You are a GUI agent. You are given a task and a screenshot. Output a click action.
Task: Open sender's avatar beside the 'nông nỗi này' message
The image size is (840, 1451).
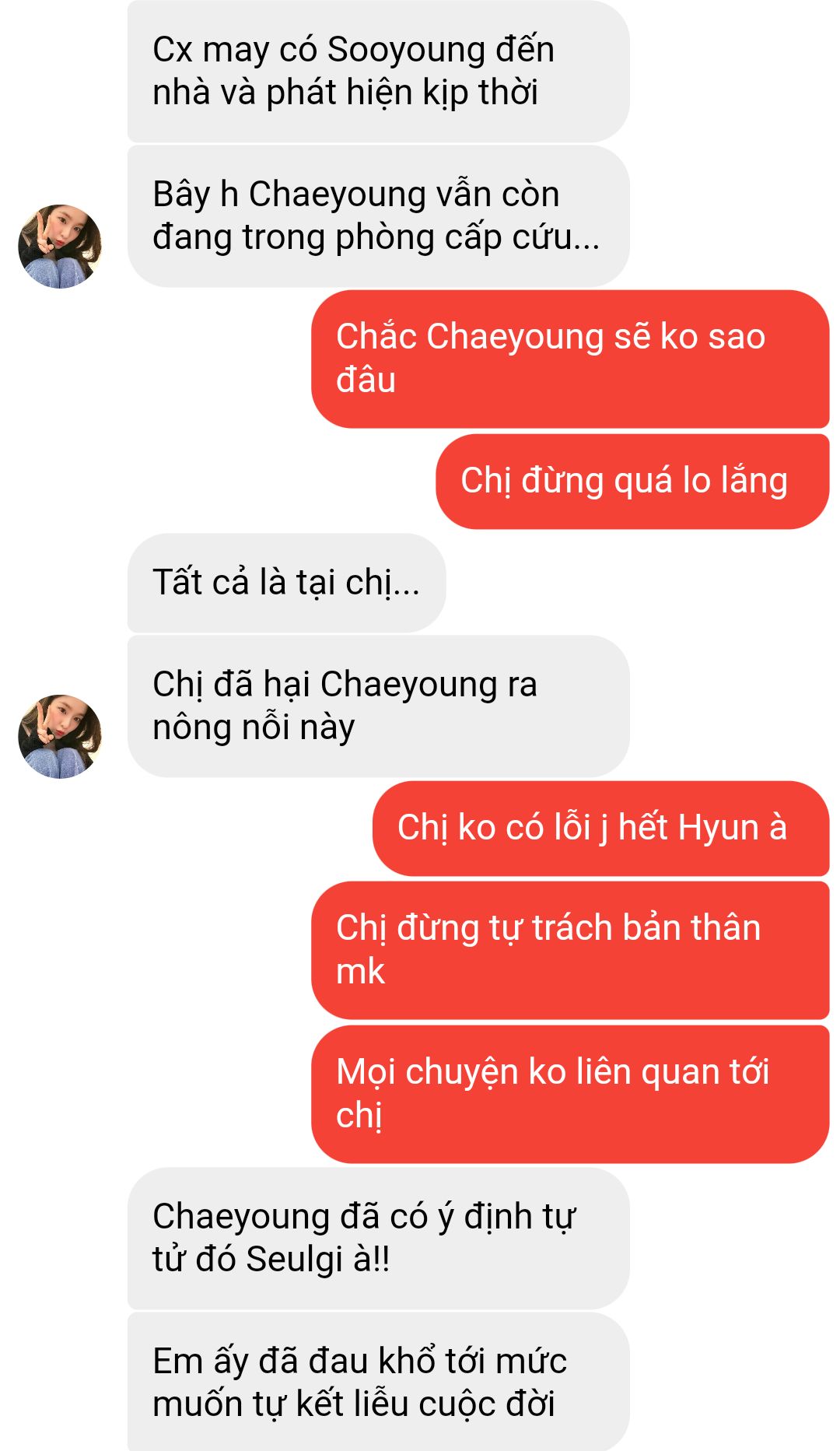pyautogui.click(x=60, y=736)
